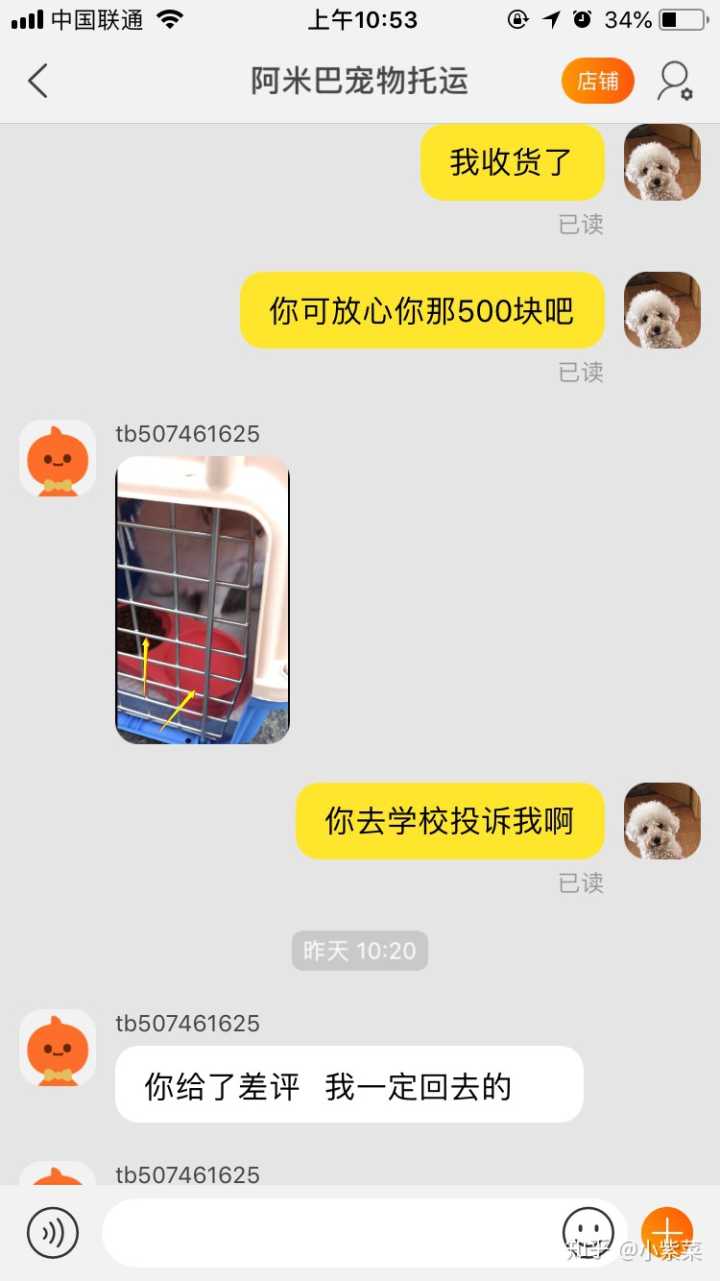
Task: Open the 店铺 shop button
Action: 597,81
